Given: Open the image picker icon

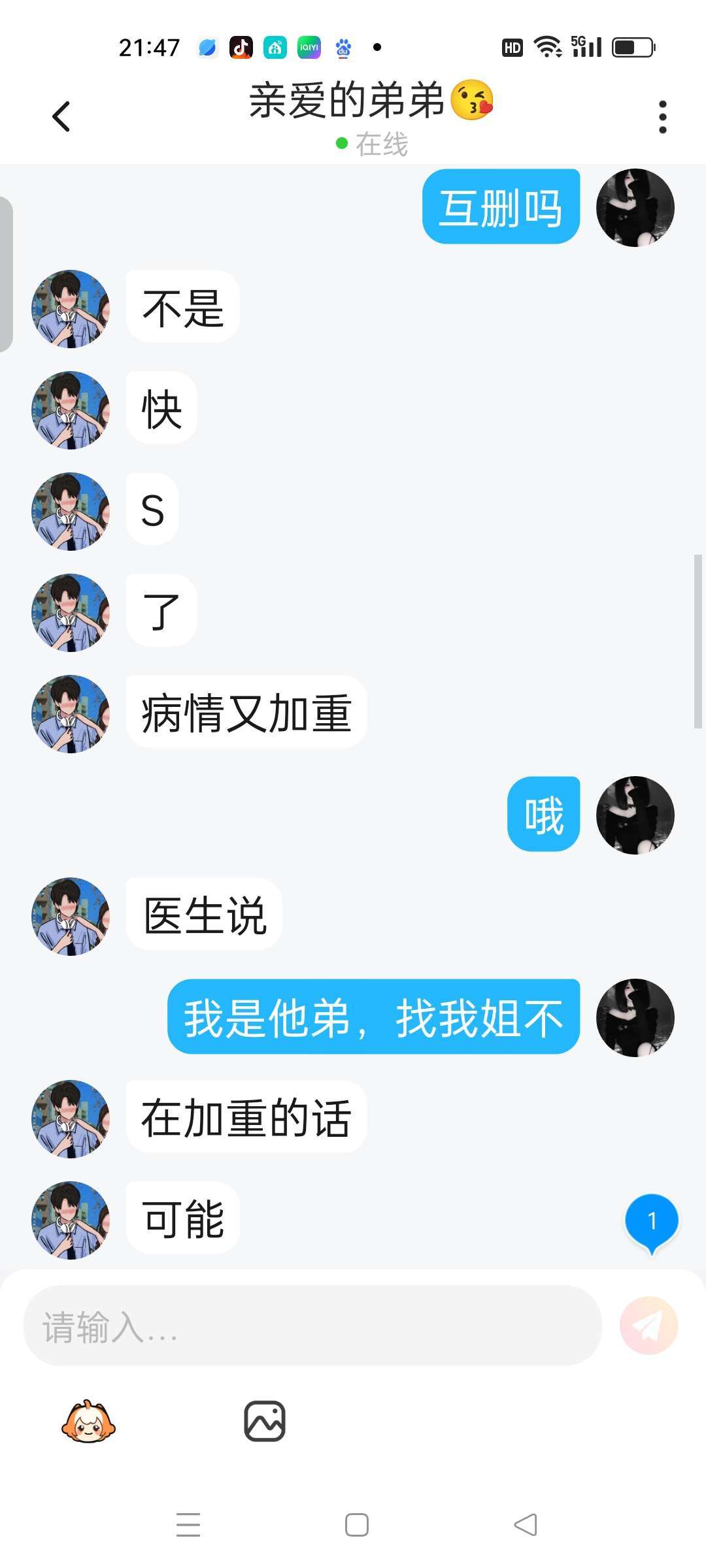Looking at the screenshot, I should [265, 1422].
